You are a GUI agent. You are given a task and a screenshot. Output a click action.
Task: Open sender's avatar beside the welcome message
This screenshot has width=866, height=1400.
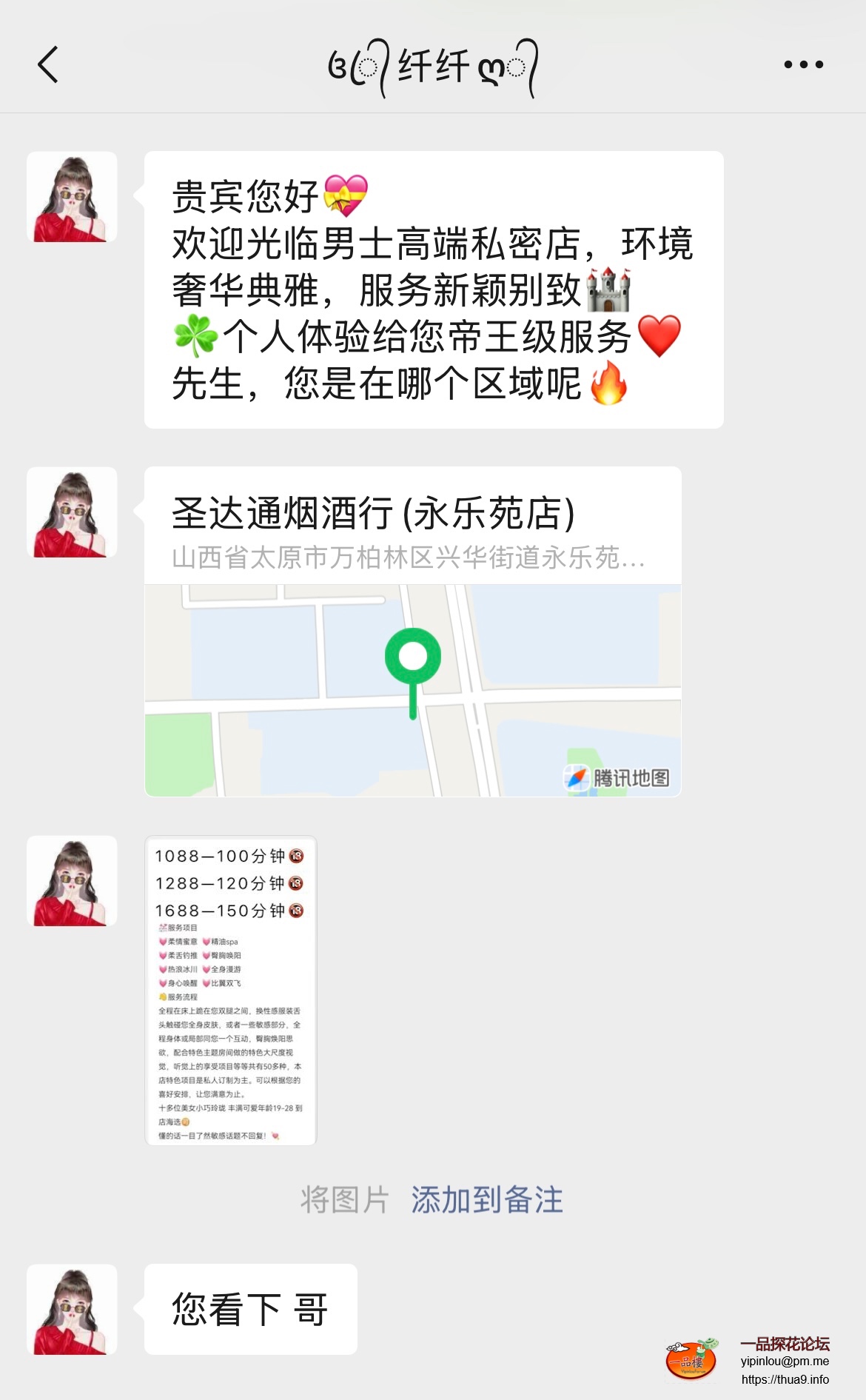point(72,197)
